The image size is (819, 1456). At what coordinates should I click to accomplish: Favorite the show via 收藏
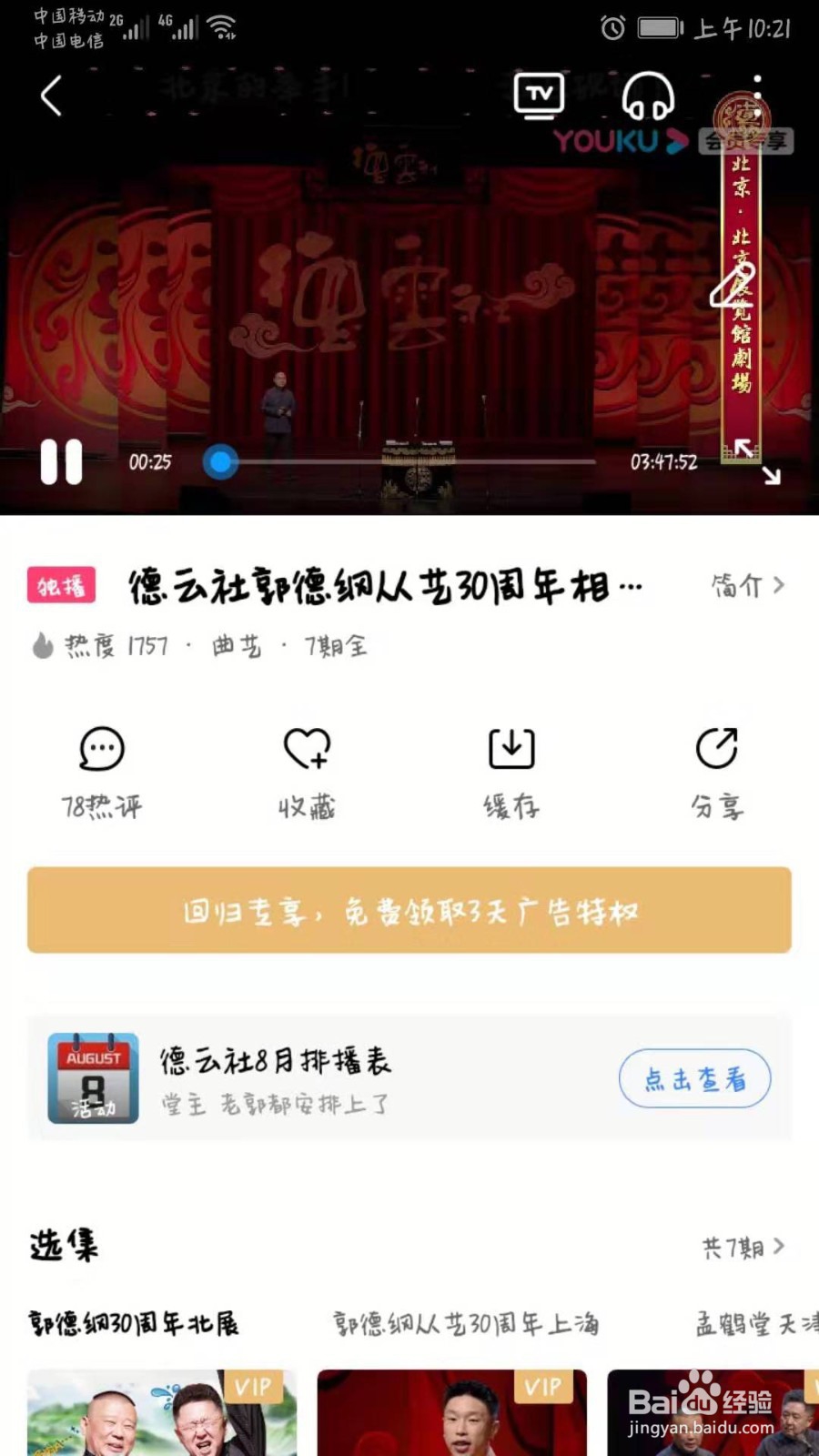tap(307, 769)
